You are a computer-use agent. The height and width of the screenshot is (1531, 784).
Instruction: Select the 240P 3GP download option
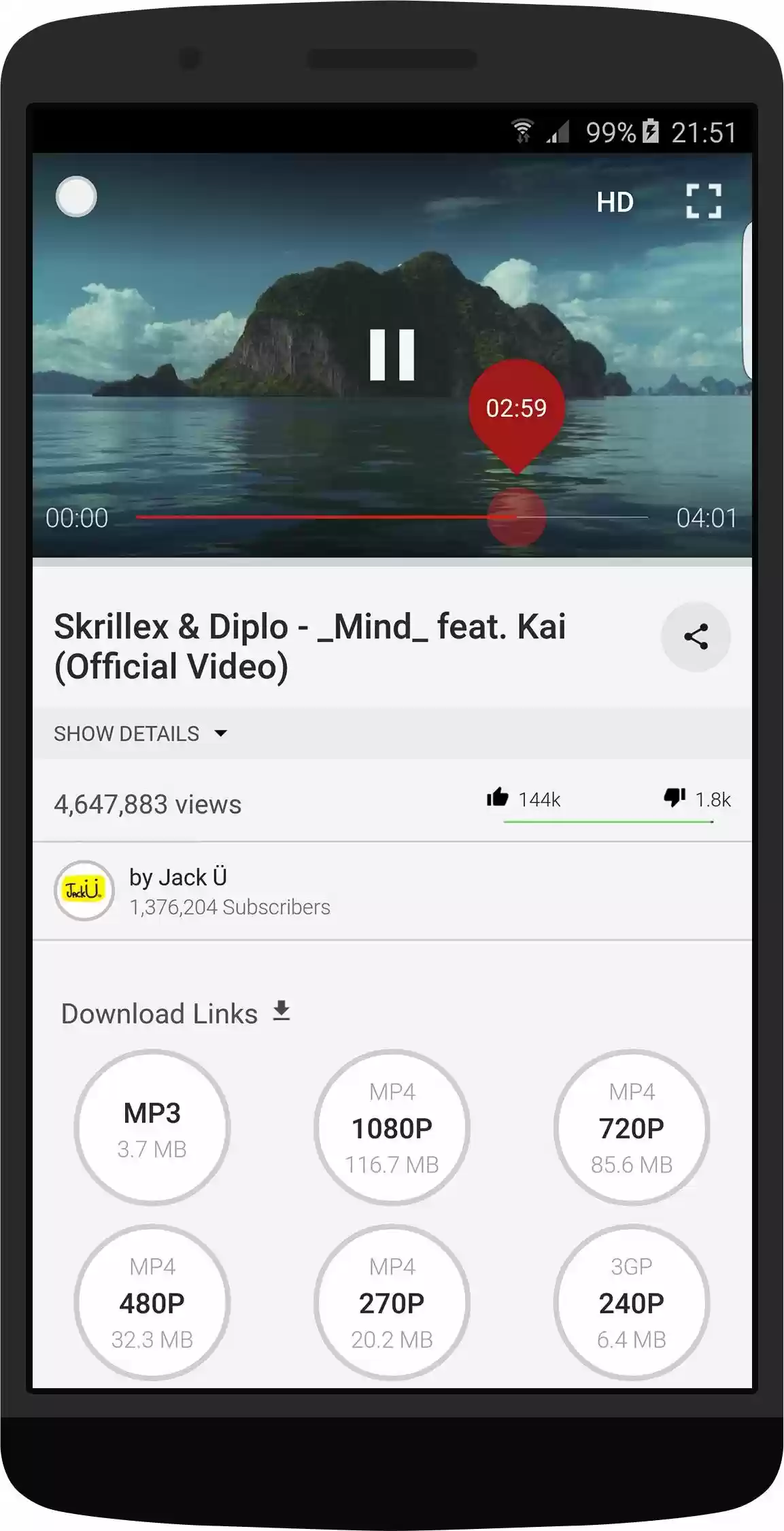(631, 1301)
